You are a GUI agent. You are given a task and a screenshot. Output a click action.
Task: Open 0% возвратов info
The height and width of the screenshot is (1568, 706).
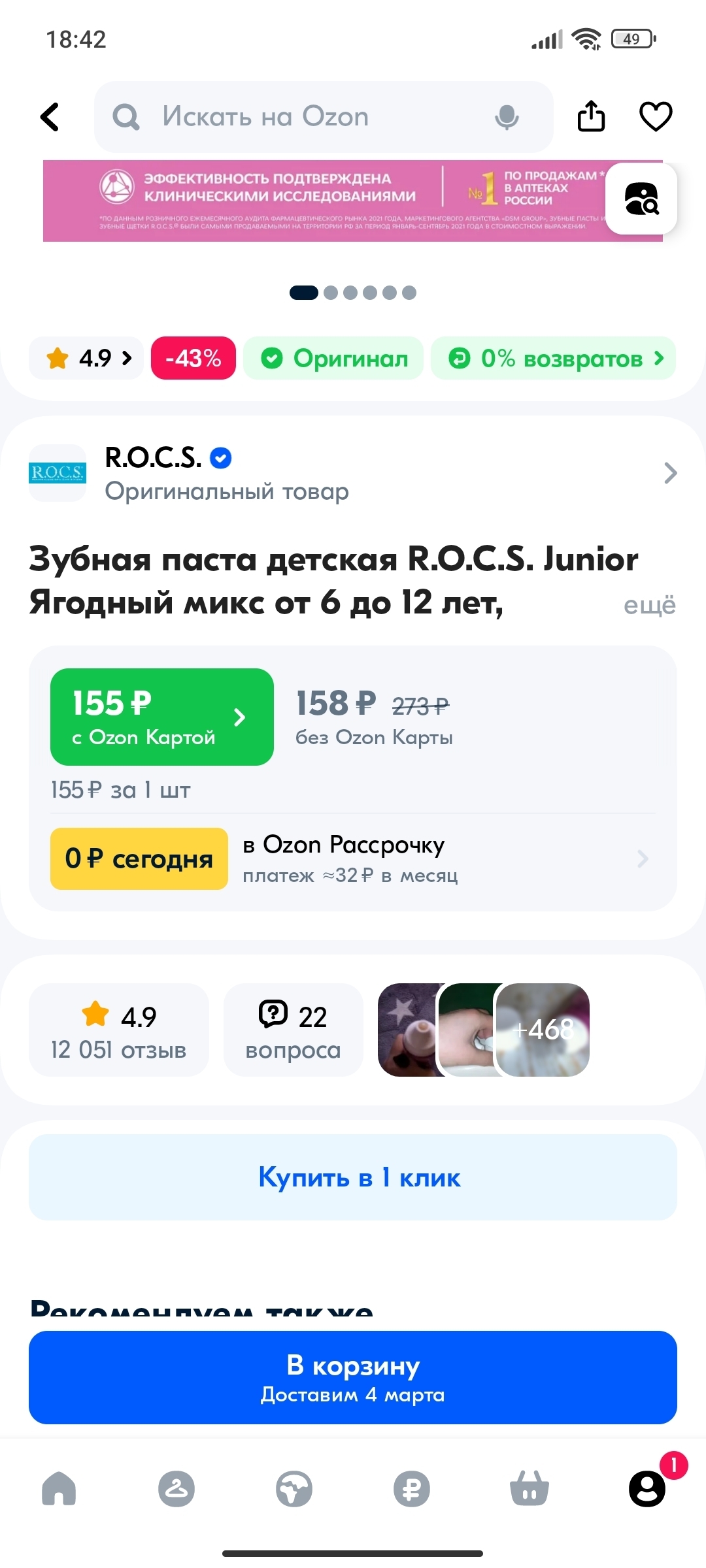pos(554,358)
